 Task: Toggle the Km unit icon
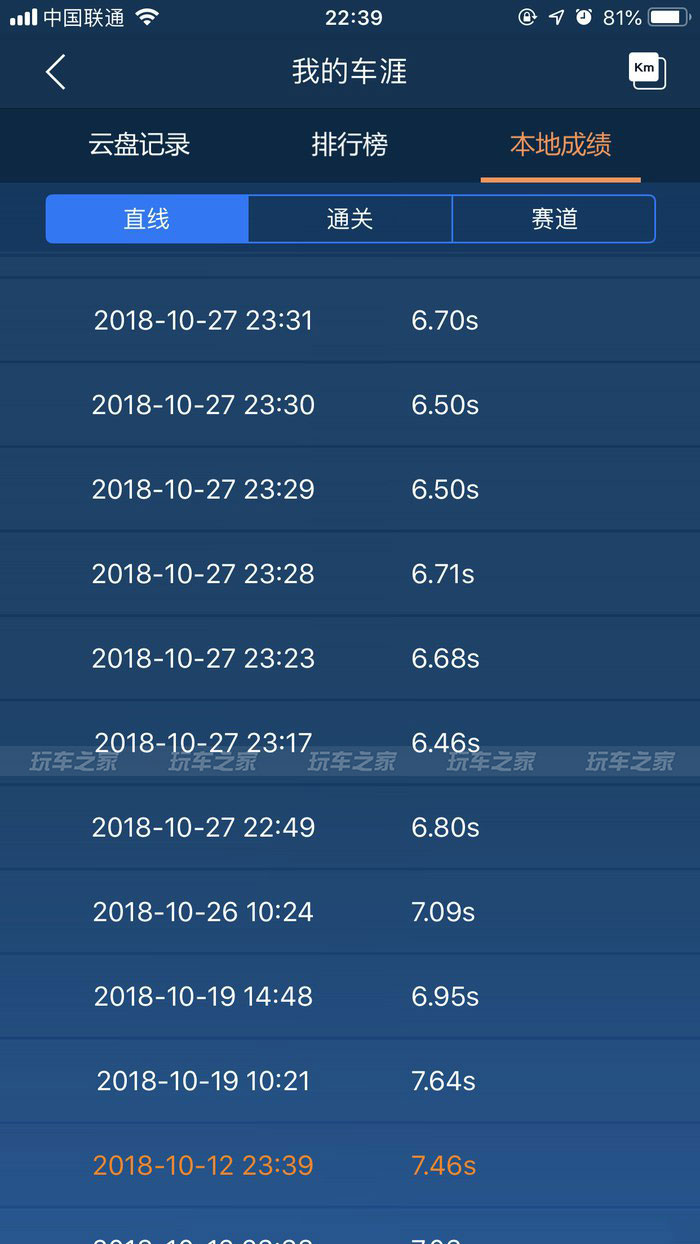point(647,71)
